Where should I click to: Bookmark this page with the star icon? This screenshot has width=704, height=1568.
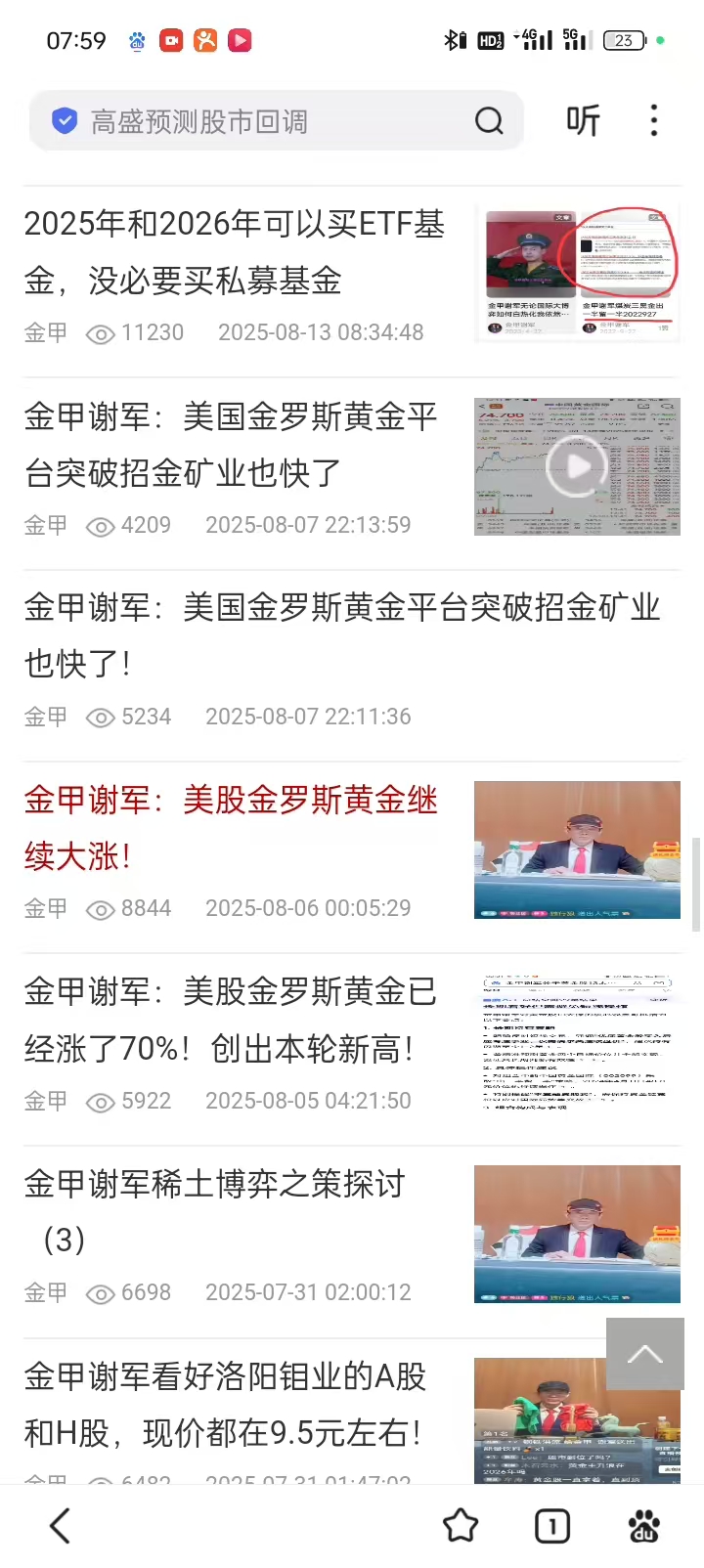pos(461,1525)
